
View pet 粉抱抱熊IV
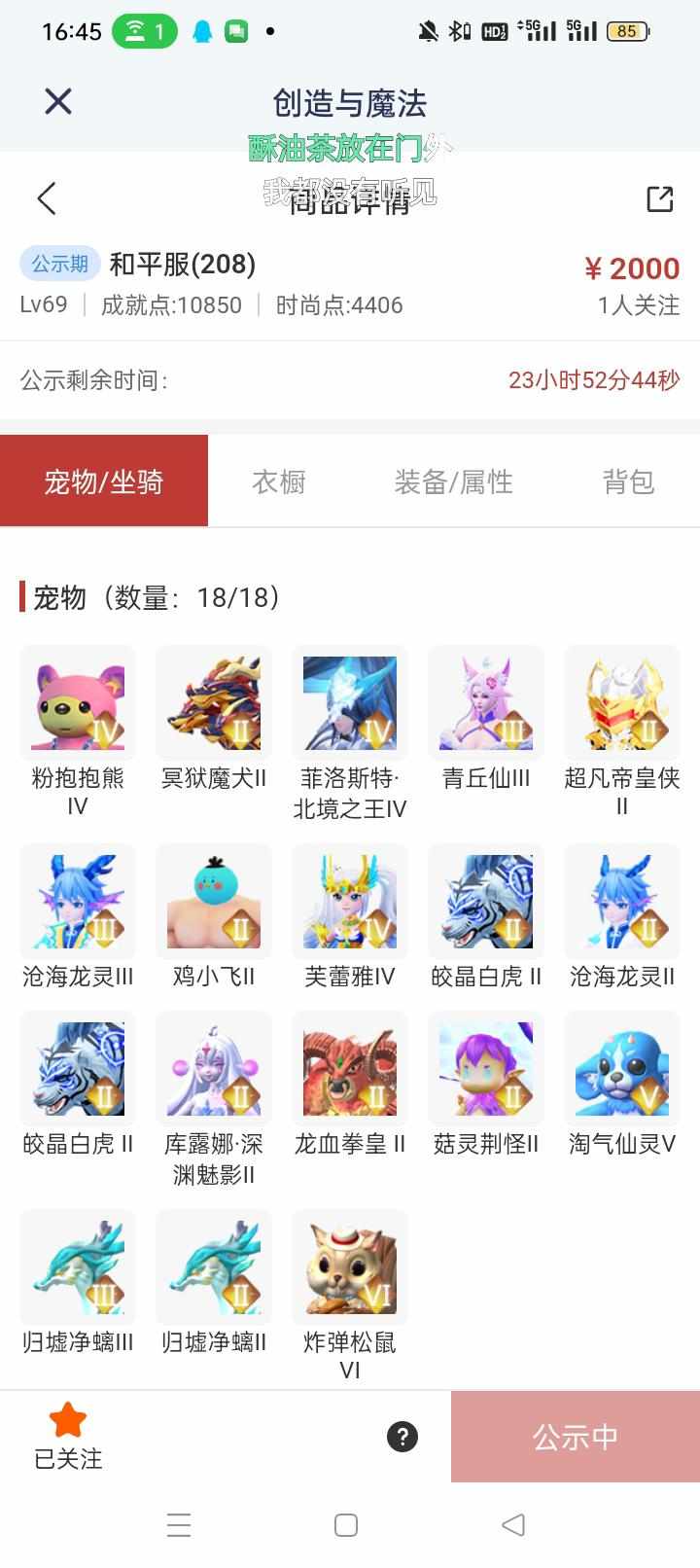point(78,703)
